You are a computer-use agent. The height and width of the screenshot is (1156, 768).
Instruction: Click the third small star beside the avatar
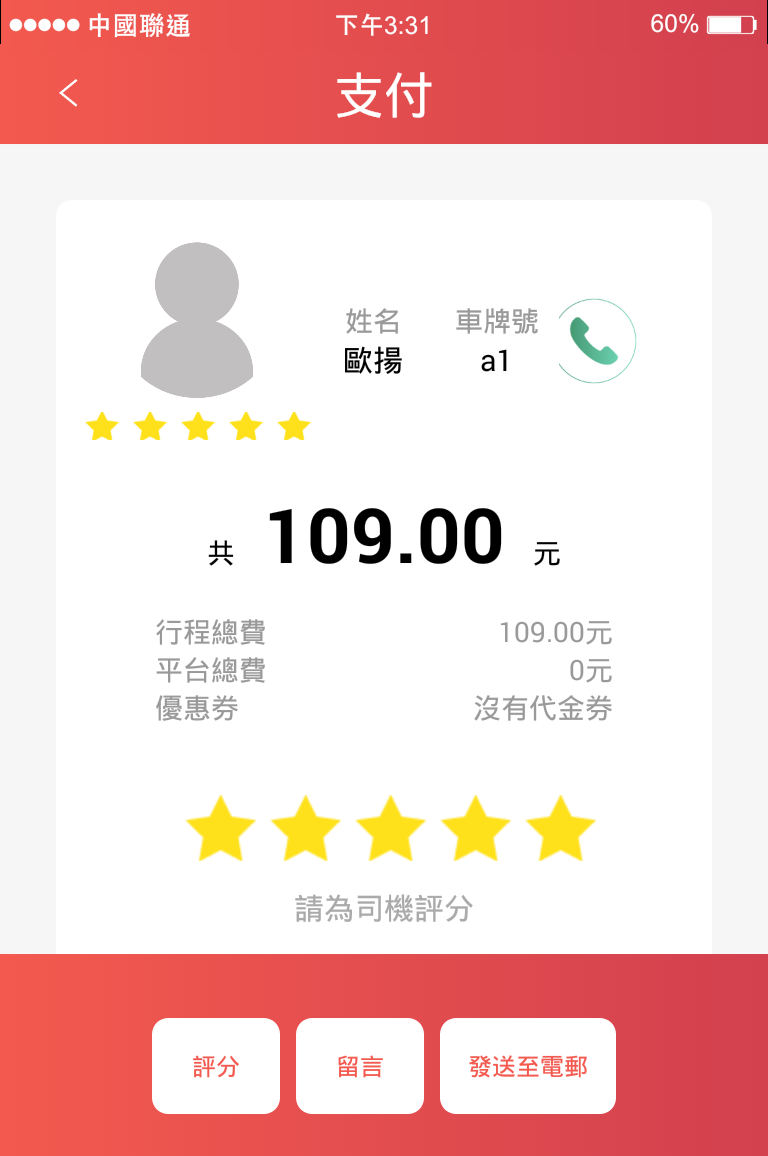197,427
